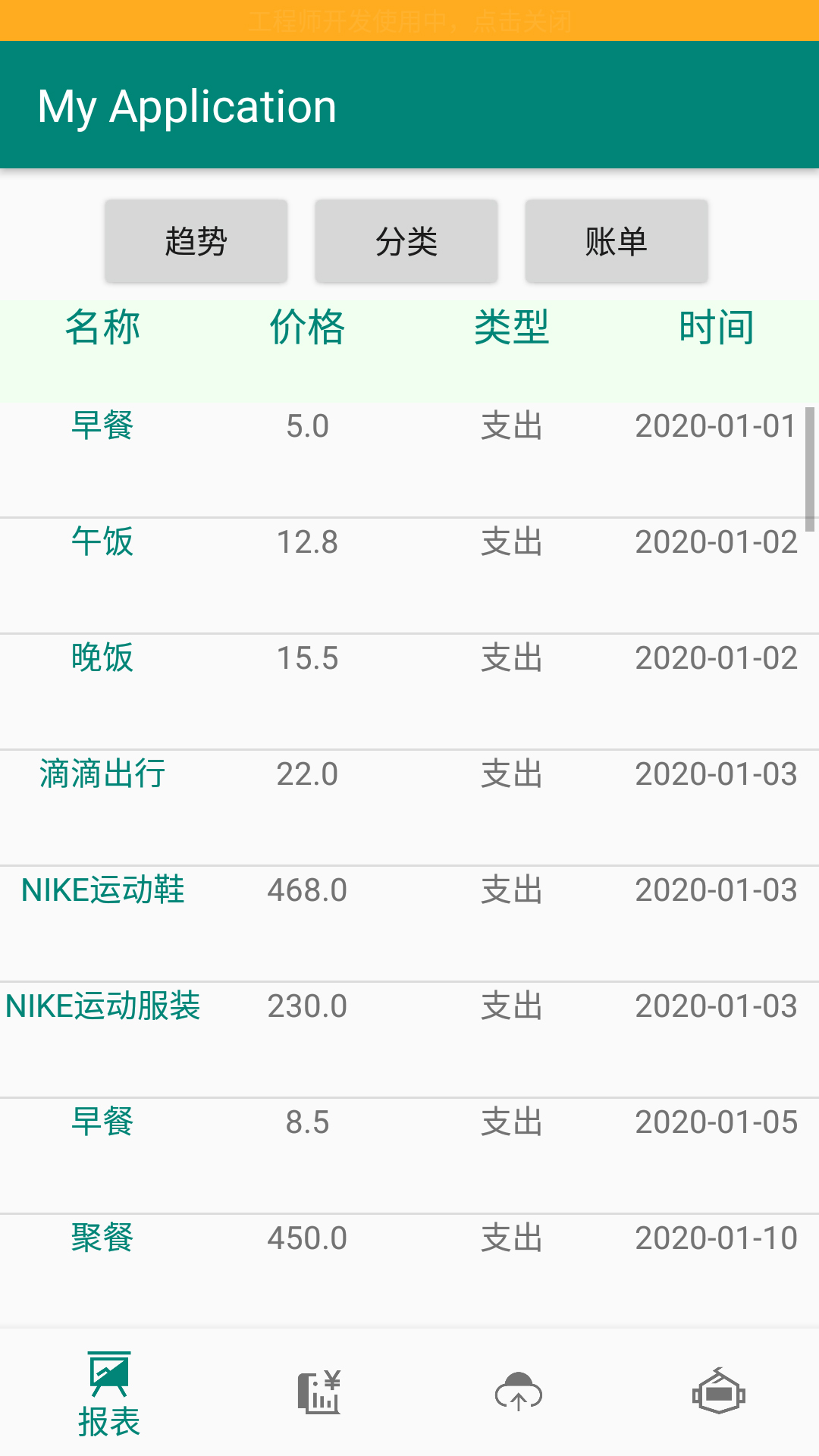This screenshot has height=1456, width=819.
Task: Open the 滴滴出行 expense row
Action: tap(409, 808)
